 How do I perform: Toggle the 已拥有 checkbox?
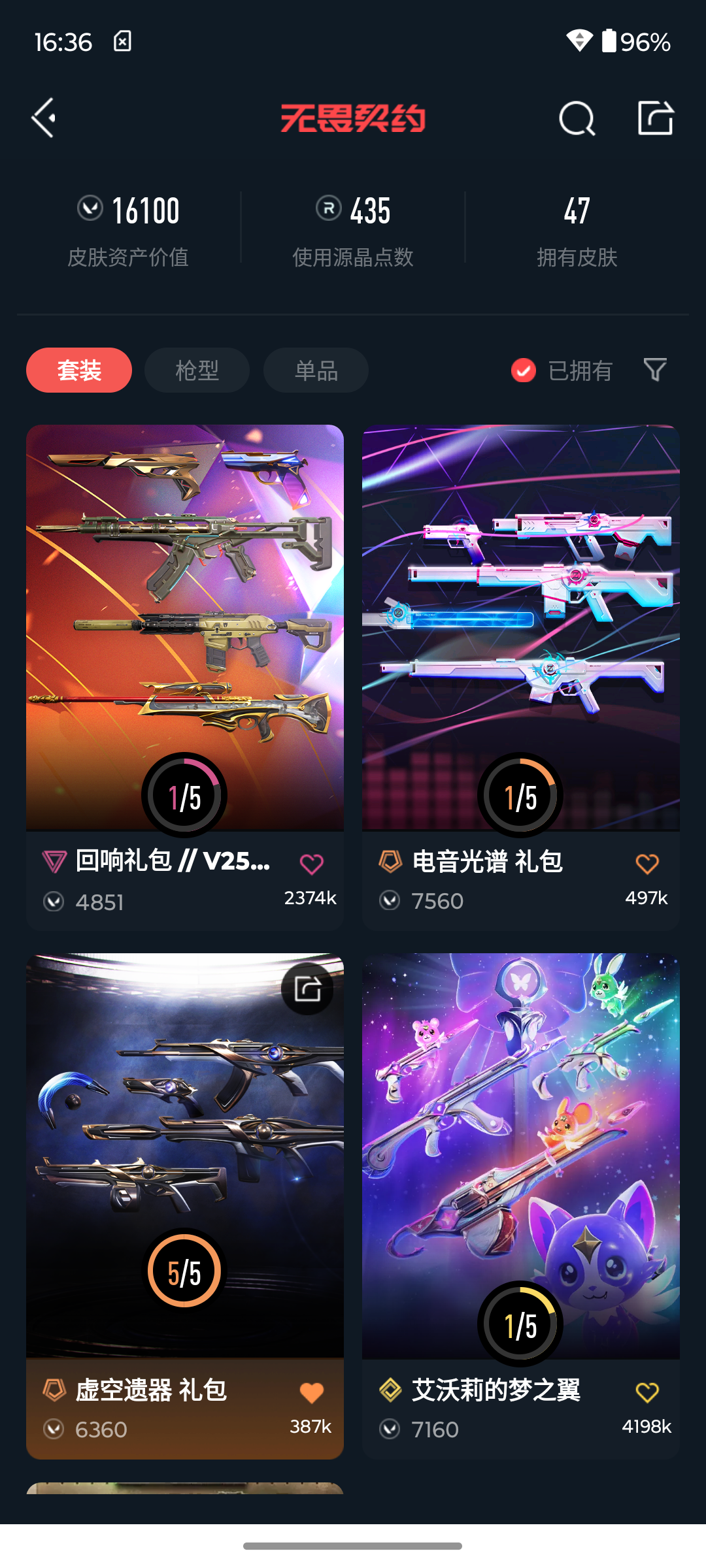pos(562,370)
